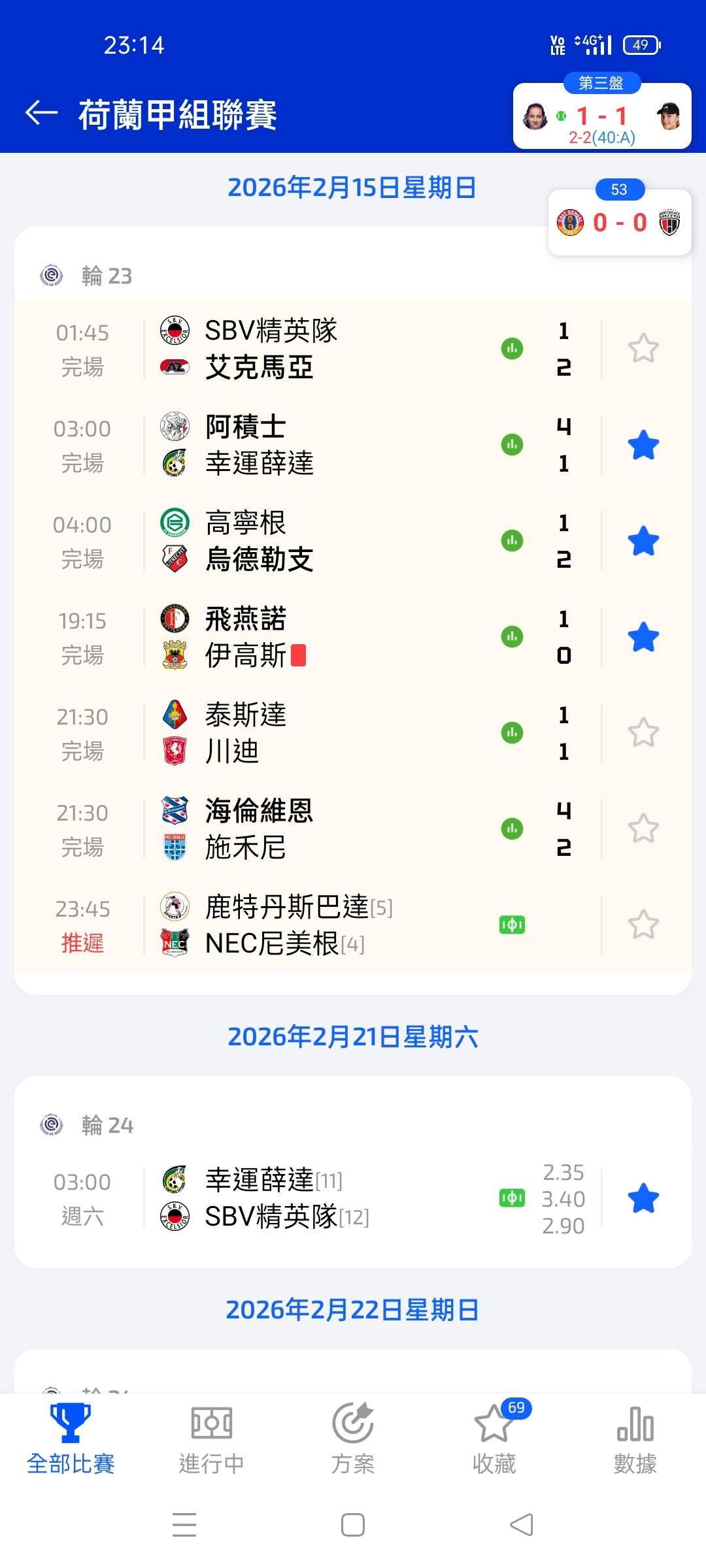View stats for 阿積士 vs 幸運薛達

[x=512, y=445]
